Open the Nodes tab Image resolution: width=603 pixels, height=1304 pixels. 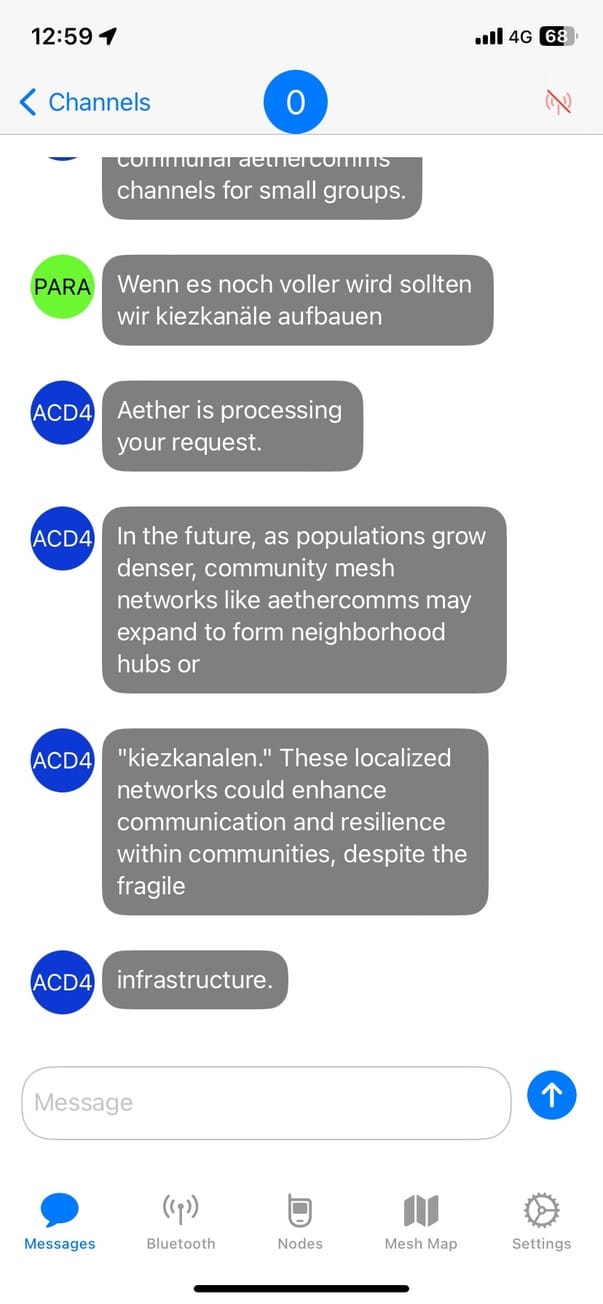tap(300, 1222)
